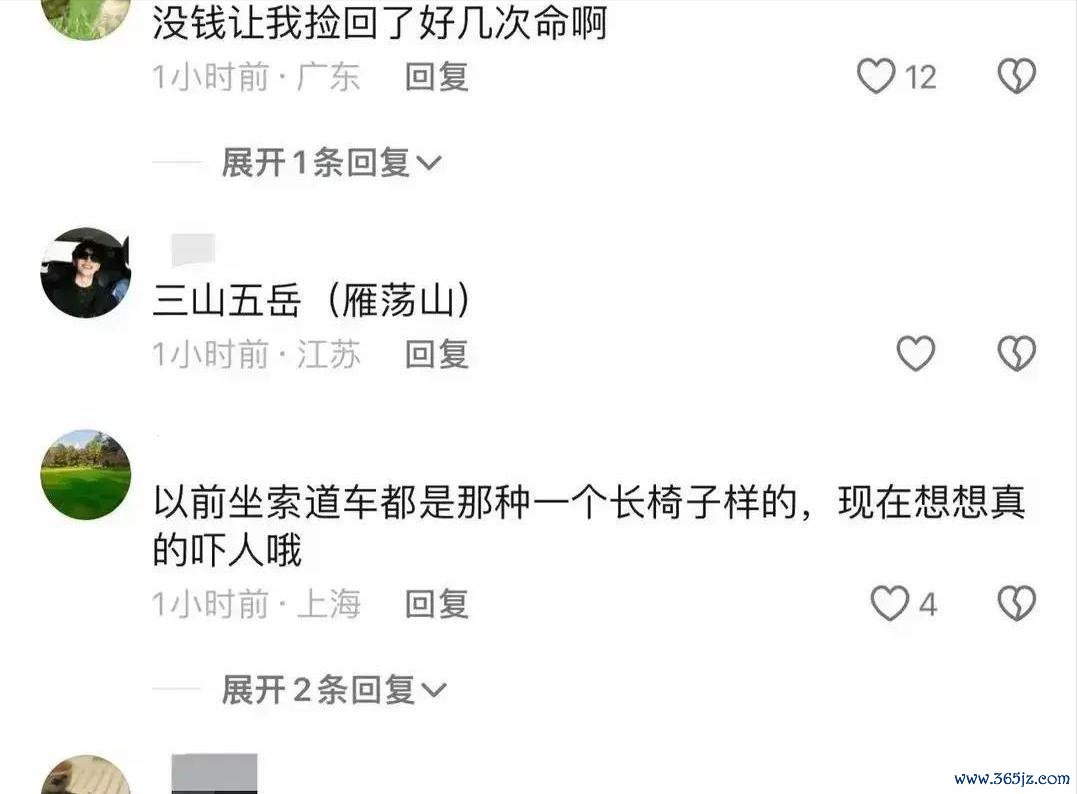1077x794 pixels.
Task: Like the 三山五岳（雁荡山）comment
Action: click(915, 353)
